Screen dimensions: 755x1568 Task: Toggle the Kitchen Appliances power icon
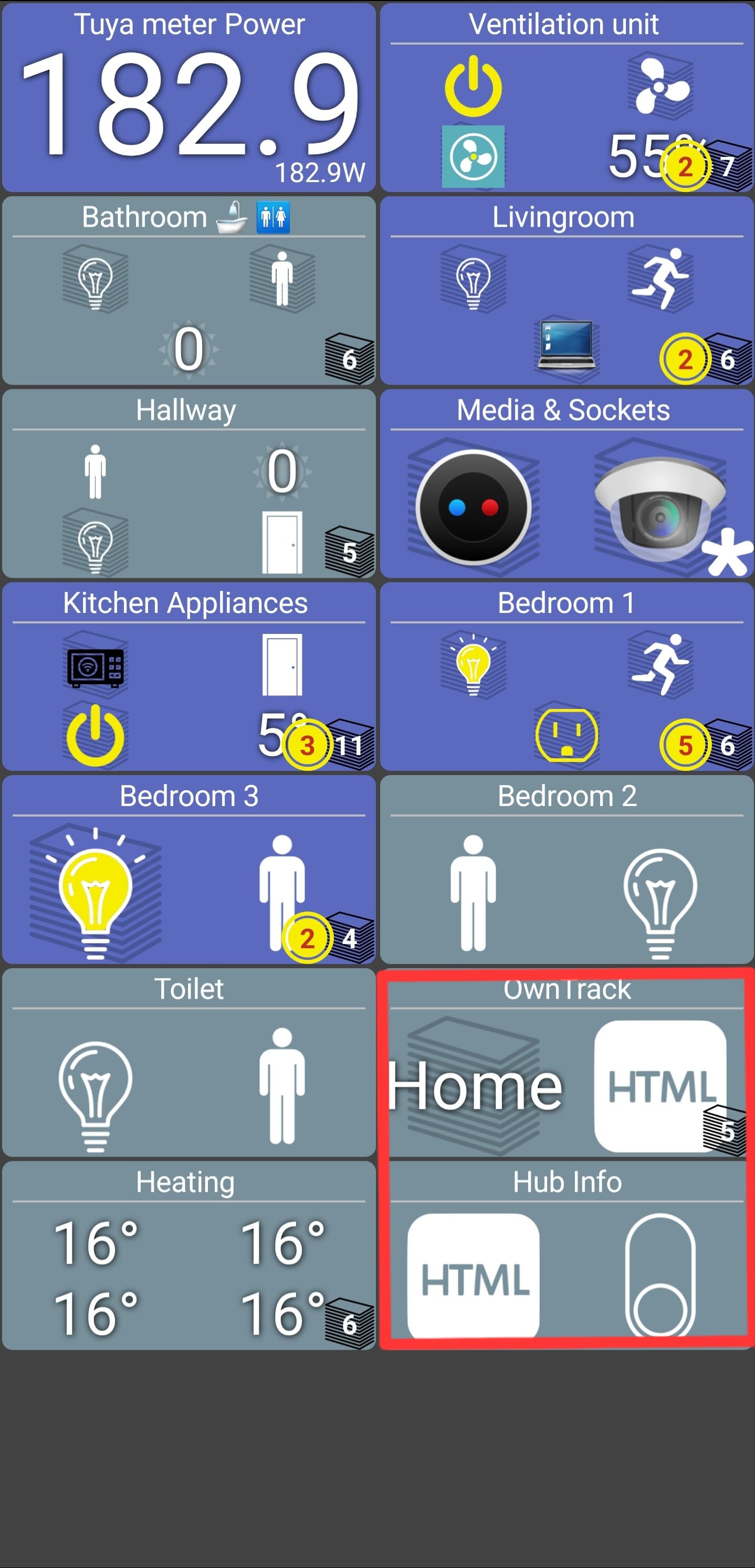(95, 735)
